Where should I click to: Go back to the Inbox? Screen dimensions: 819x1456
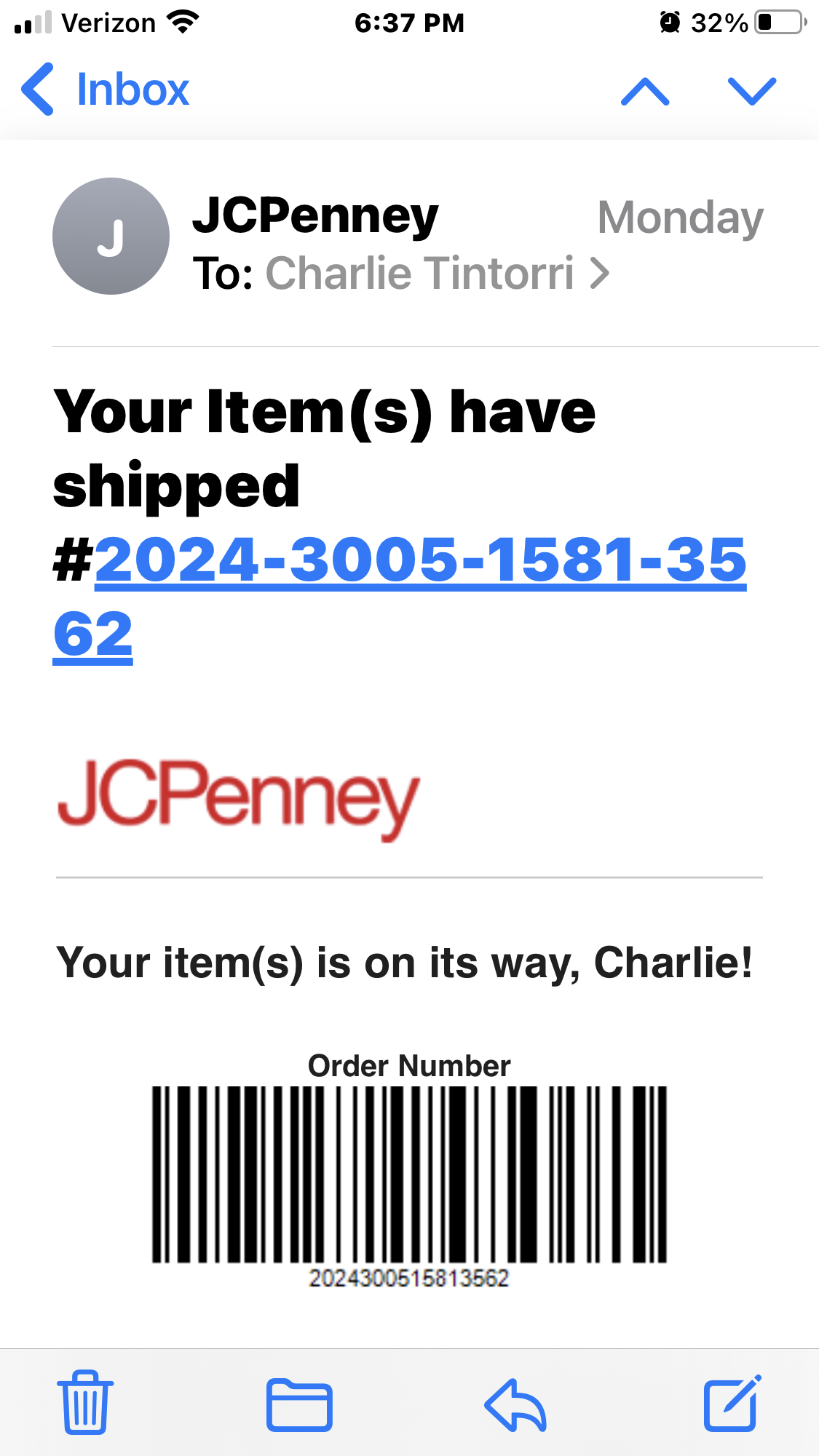[106, 89]
